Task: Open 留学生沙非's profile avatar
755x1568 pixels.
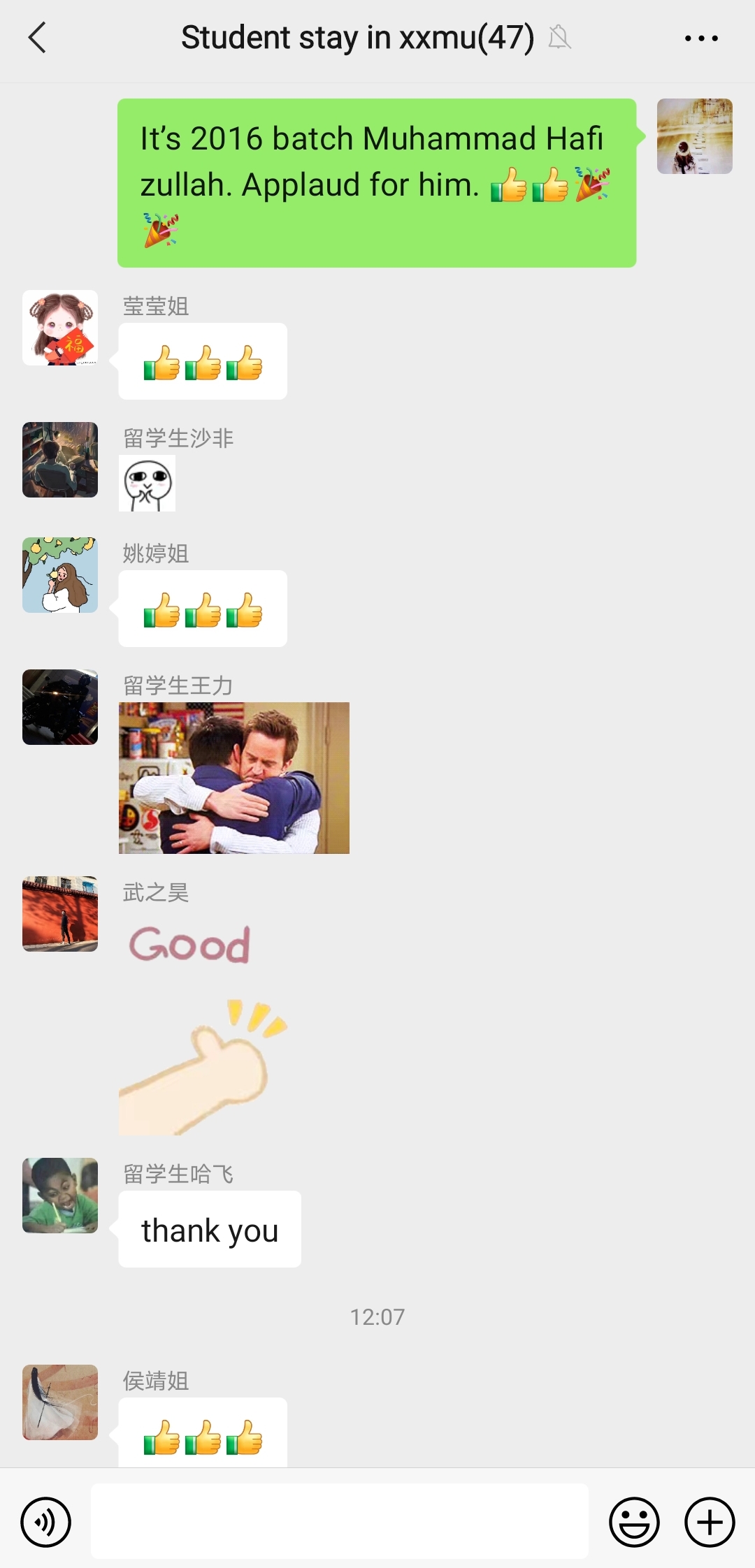Action: [x=60, y=460]
